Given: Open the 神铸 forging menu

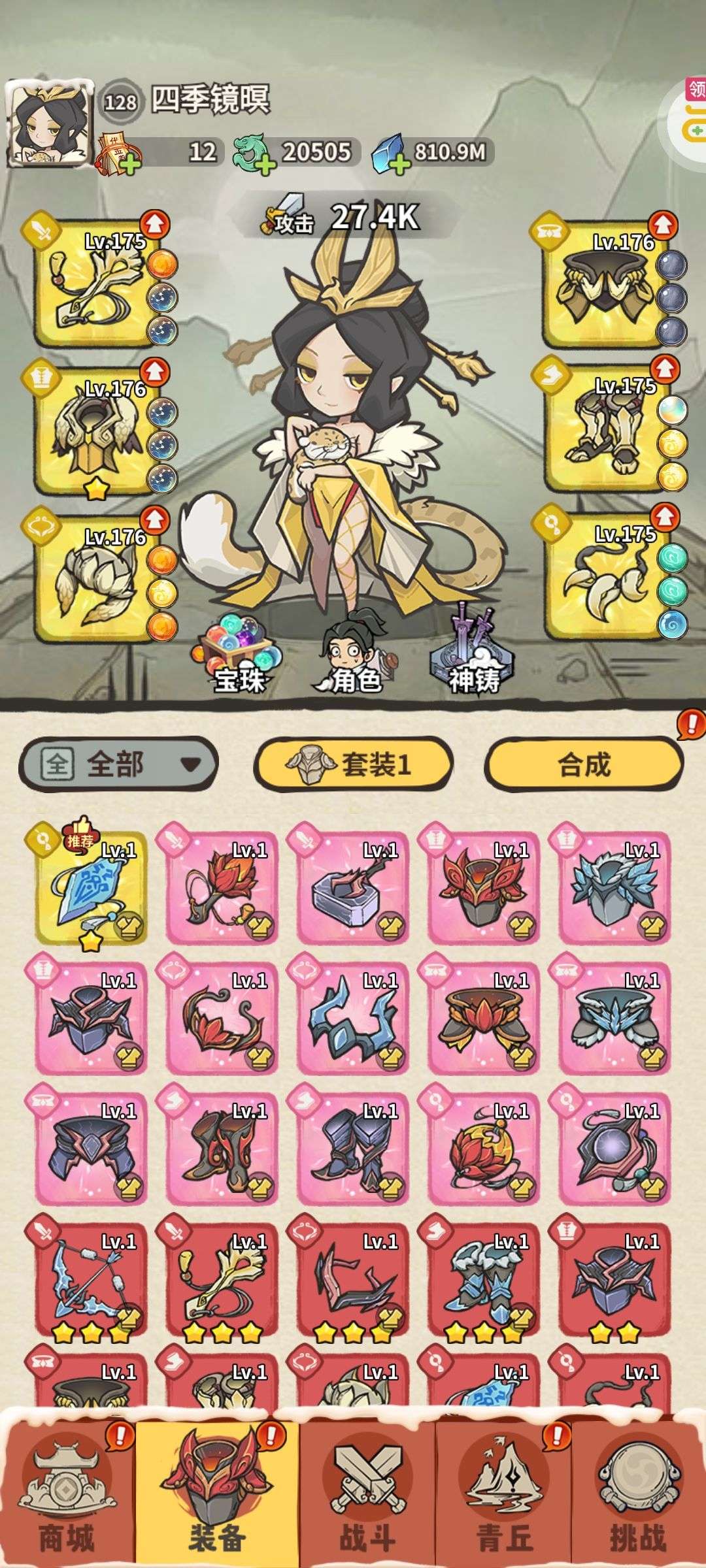Looking at the screenshot, I should (x=473, y=657).
